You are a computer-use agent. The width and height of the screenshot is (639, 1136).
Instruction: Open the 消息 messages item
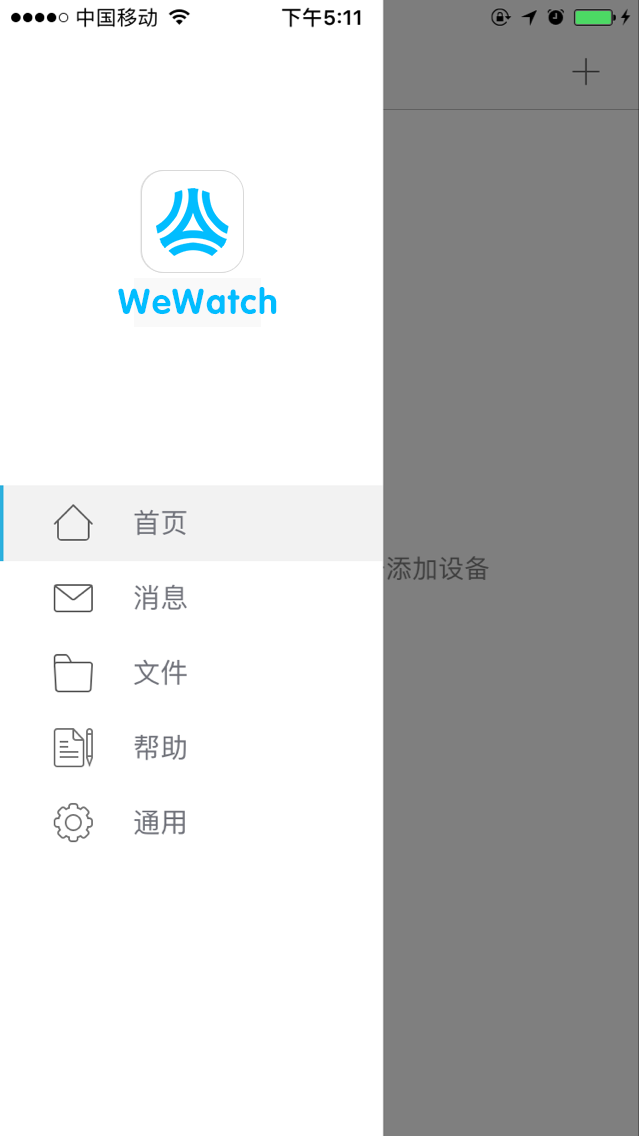point(160,598)
